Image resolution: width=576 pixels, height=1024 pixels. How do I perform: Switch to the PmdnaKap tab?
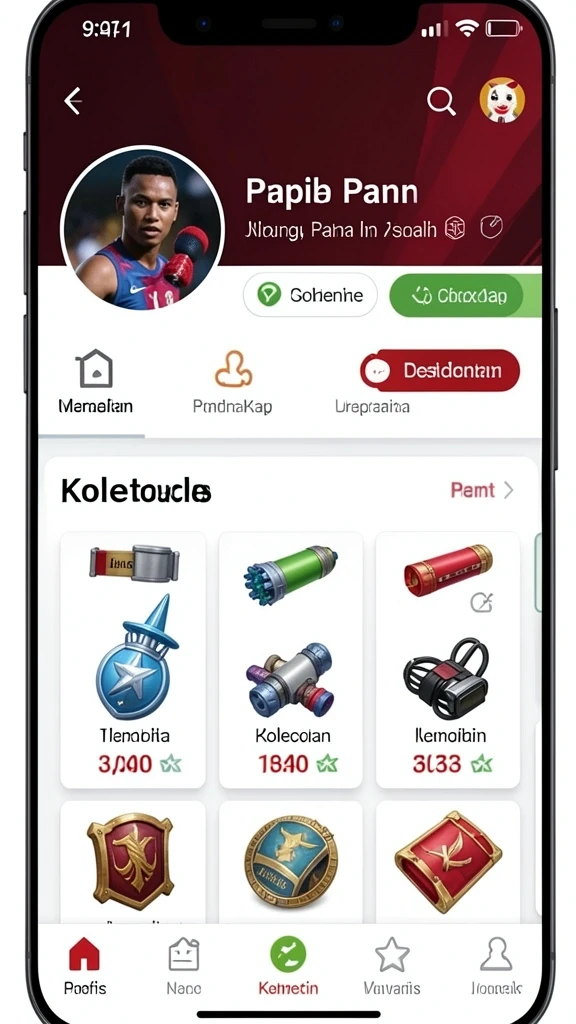[x=232, y=383]
